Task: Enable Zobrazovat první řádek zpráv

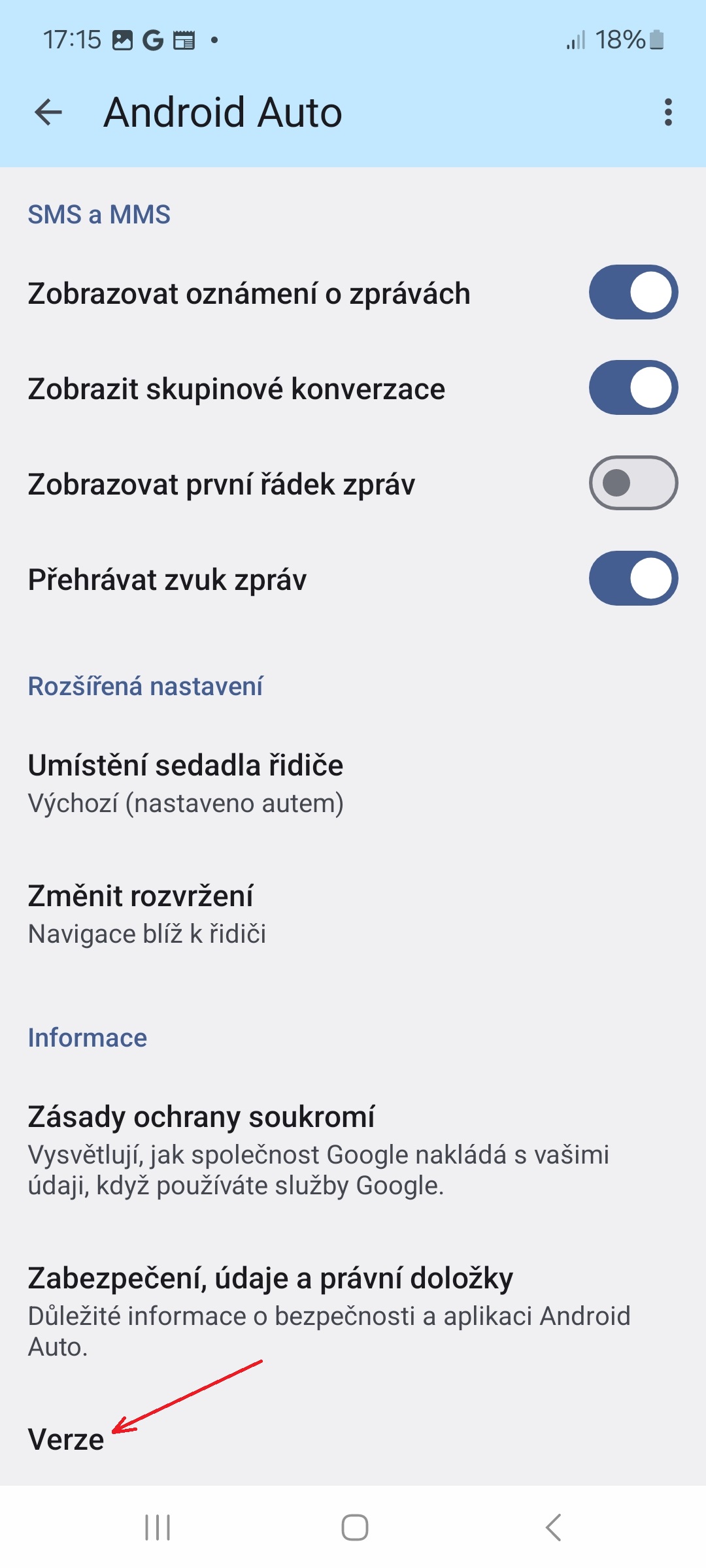Action: 633,483
